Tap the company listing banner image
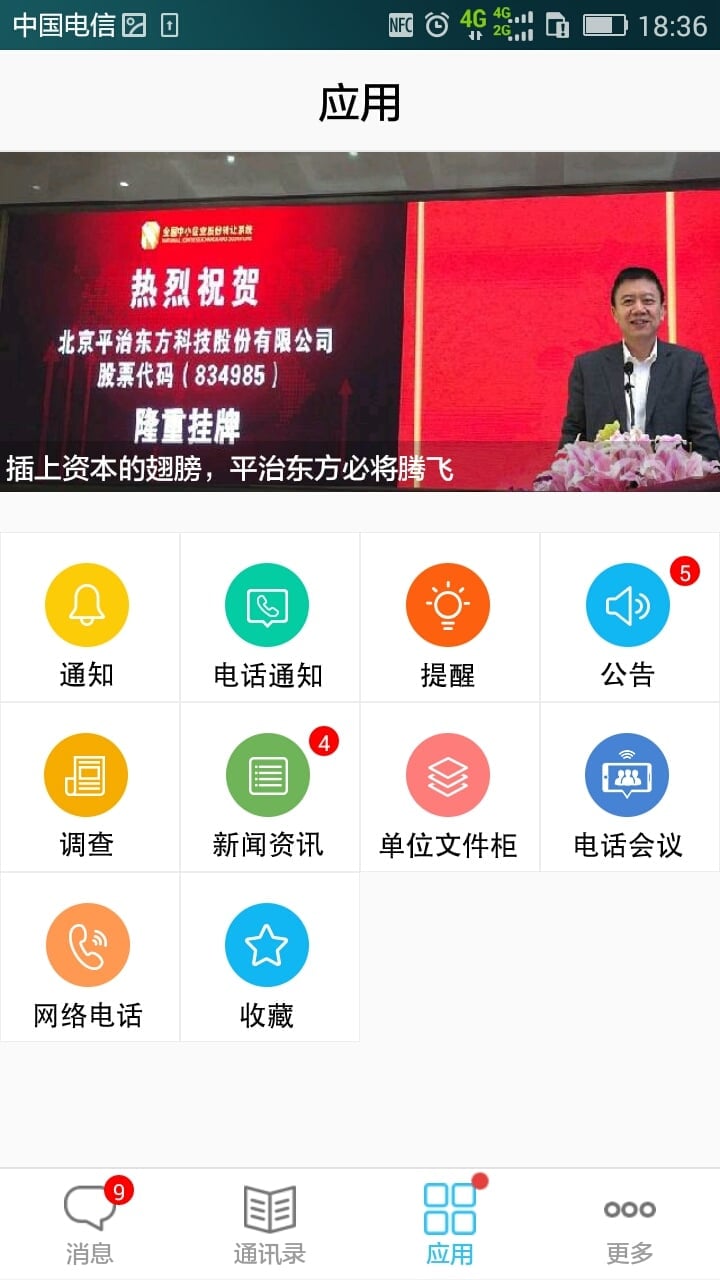720x1280 pixels. point(360,320)
